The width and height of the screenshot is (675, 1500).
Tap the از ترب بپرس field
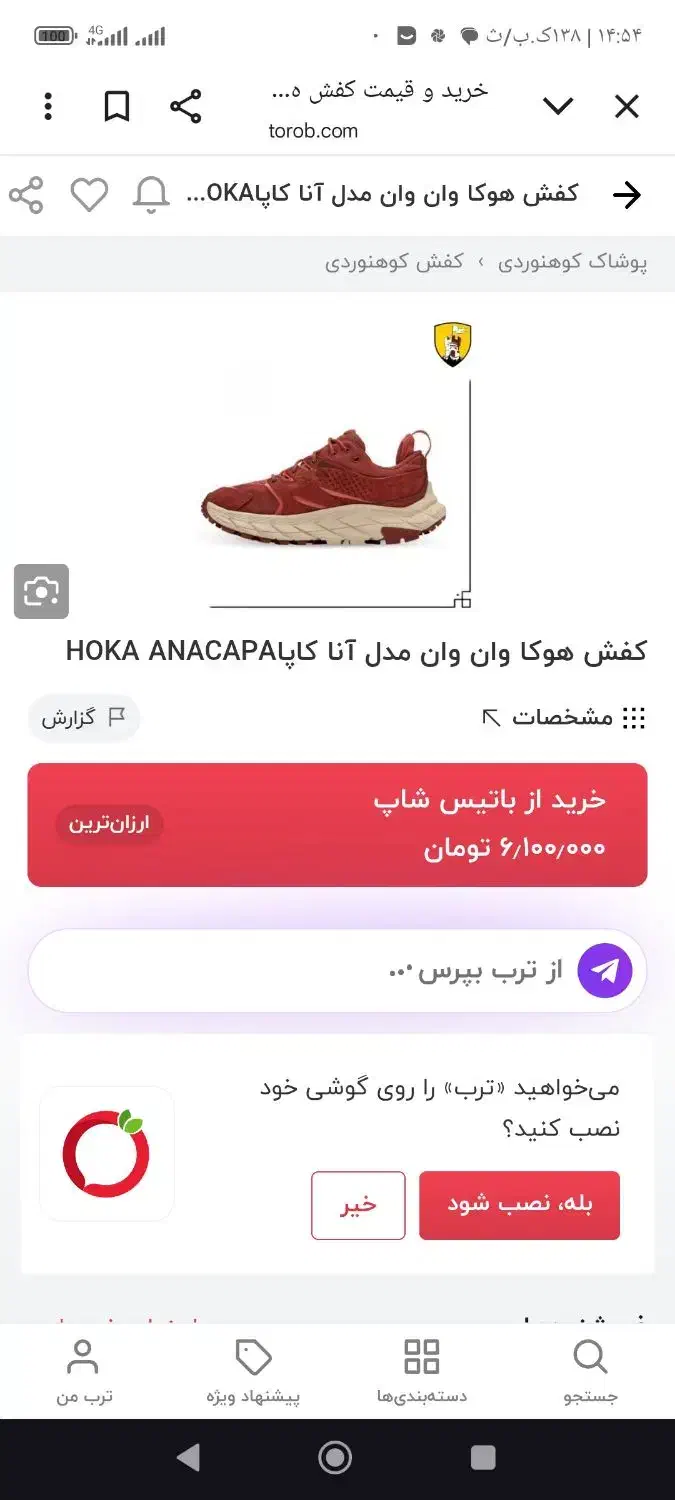[x=337, y=971]
